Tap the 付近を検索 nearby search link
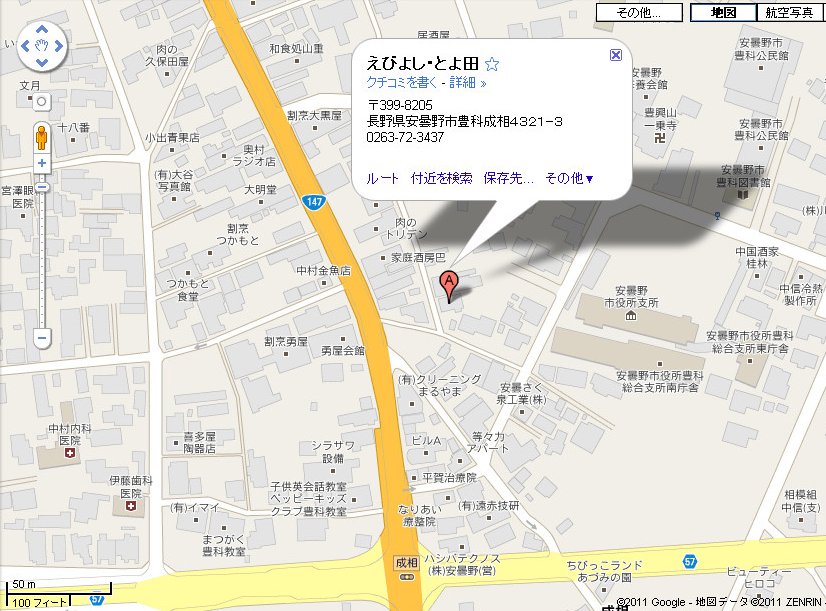 (x=441, y=178)
